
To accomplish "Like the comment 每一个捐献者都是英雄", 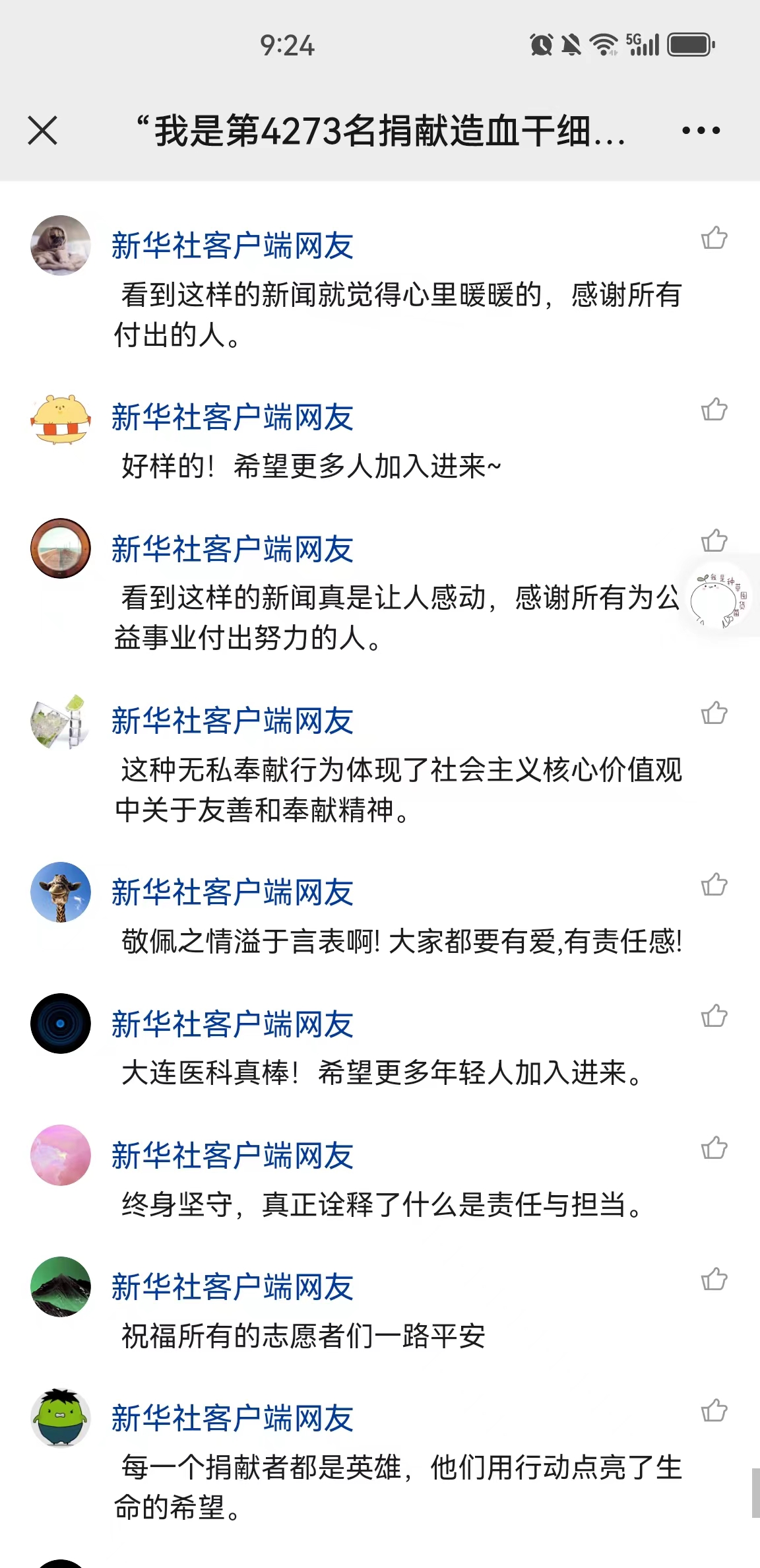I will click(x=714, y=1410).
